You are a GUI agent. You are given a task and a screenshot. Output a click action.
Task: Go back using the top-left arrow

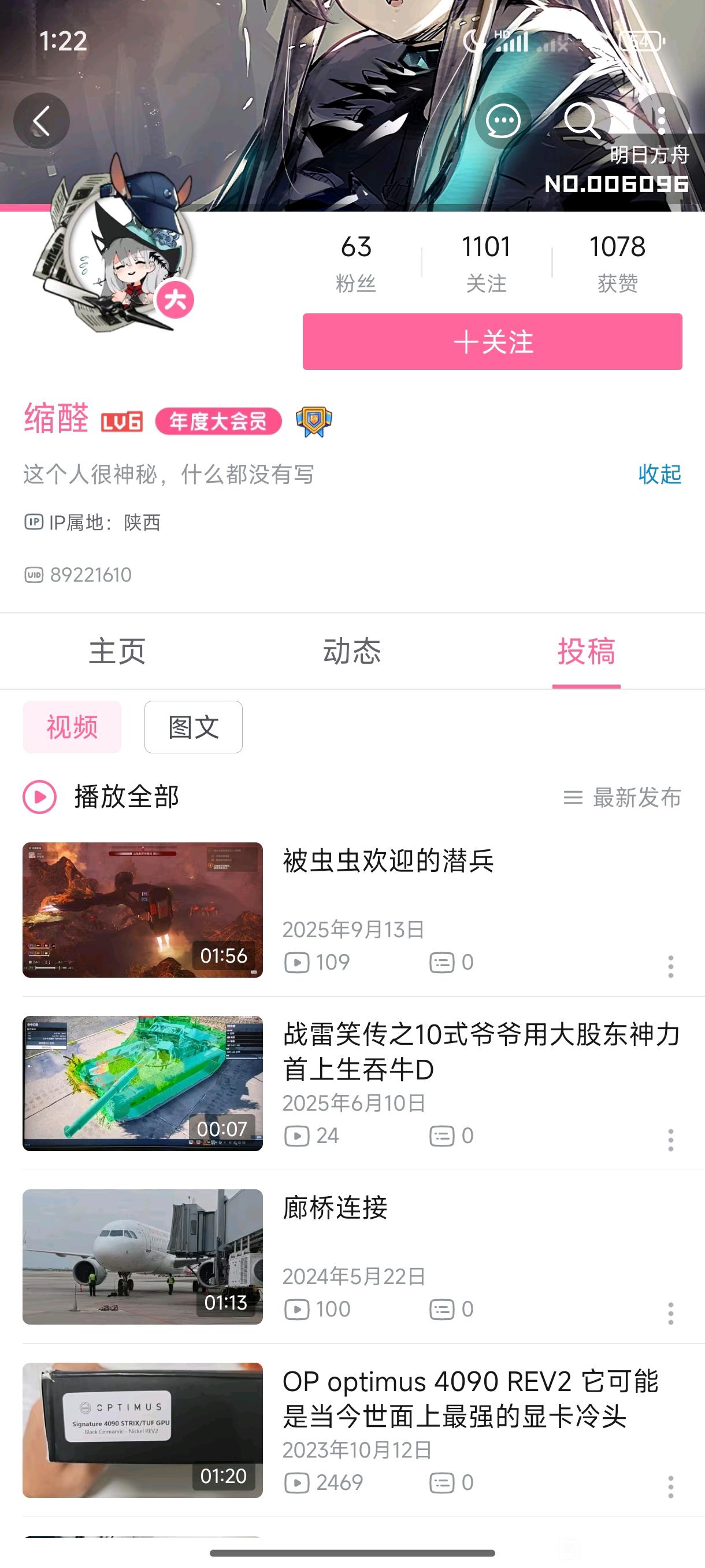(x=42, y=120)
